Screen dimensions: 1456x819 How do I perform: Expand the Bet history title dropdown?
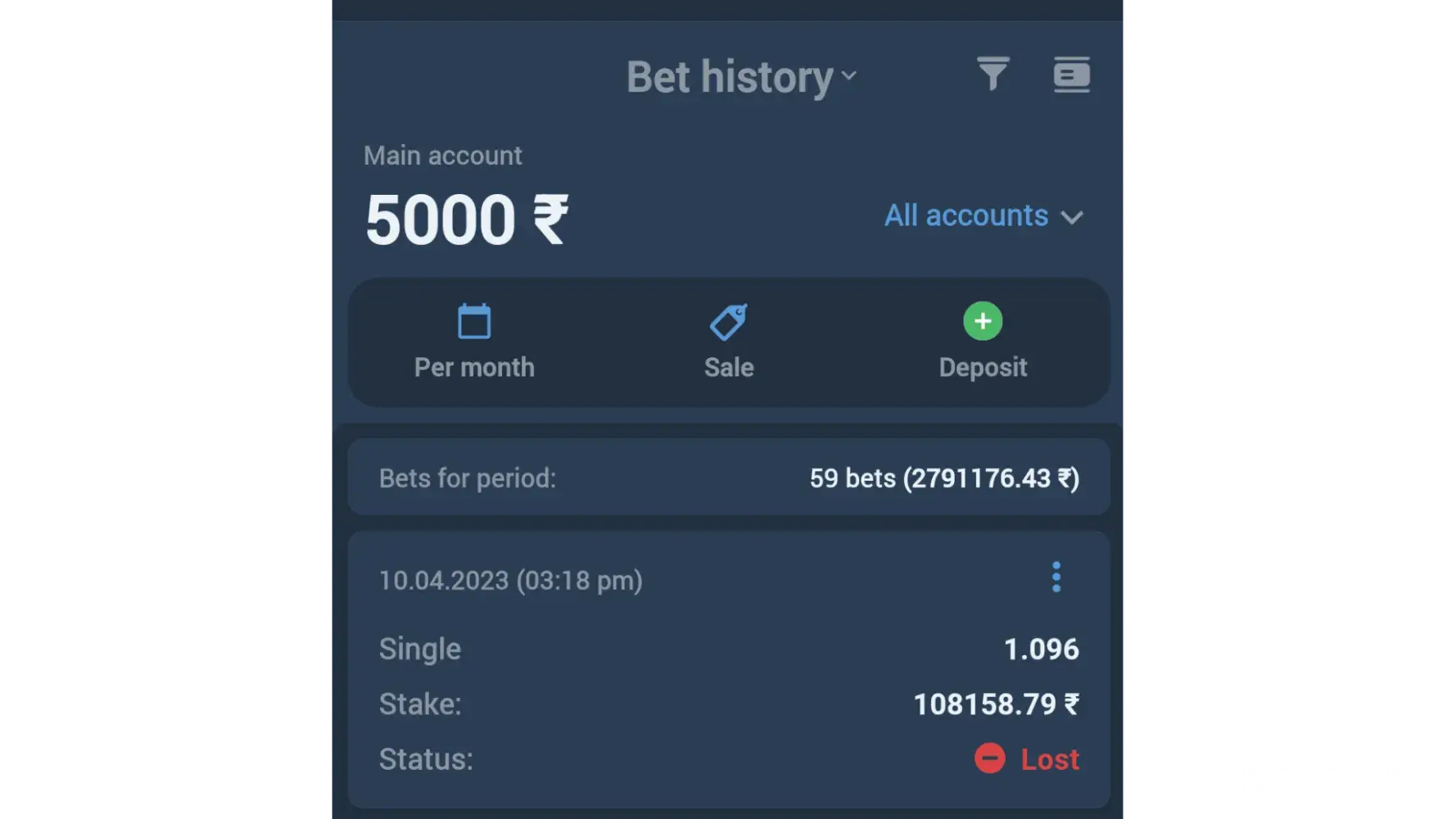[x=741, y=77]
